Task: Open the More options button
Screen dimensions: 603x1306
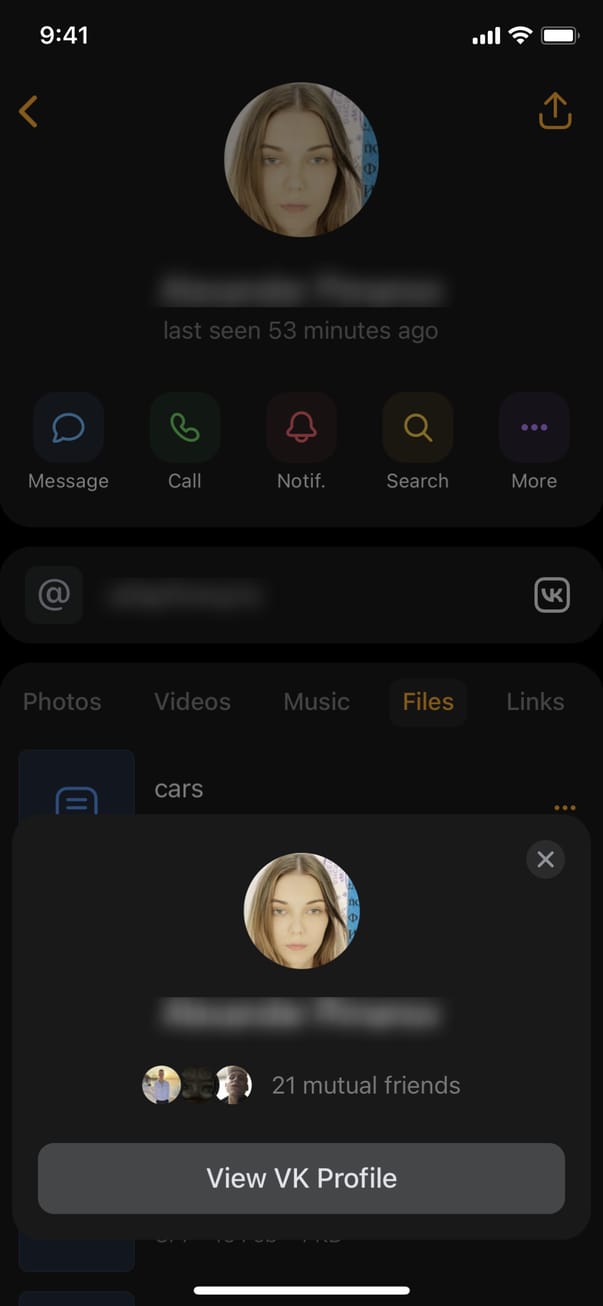Action: 534,428
